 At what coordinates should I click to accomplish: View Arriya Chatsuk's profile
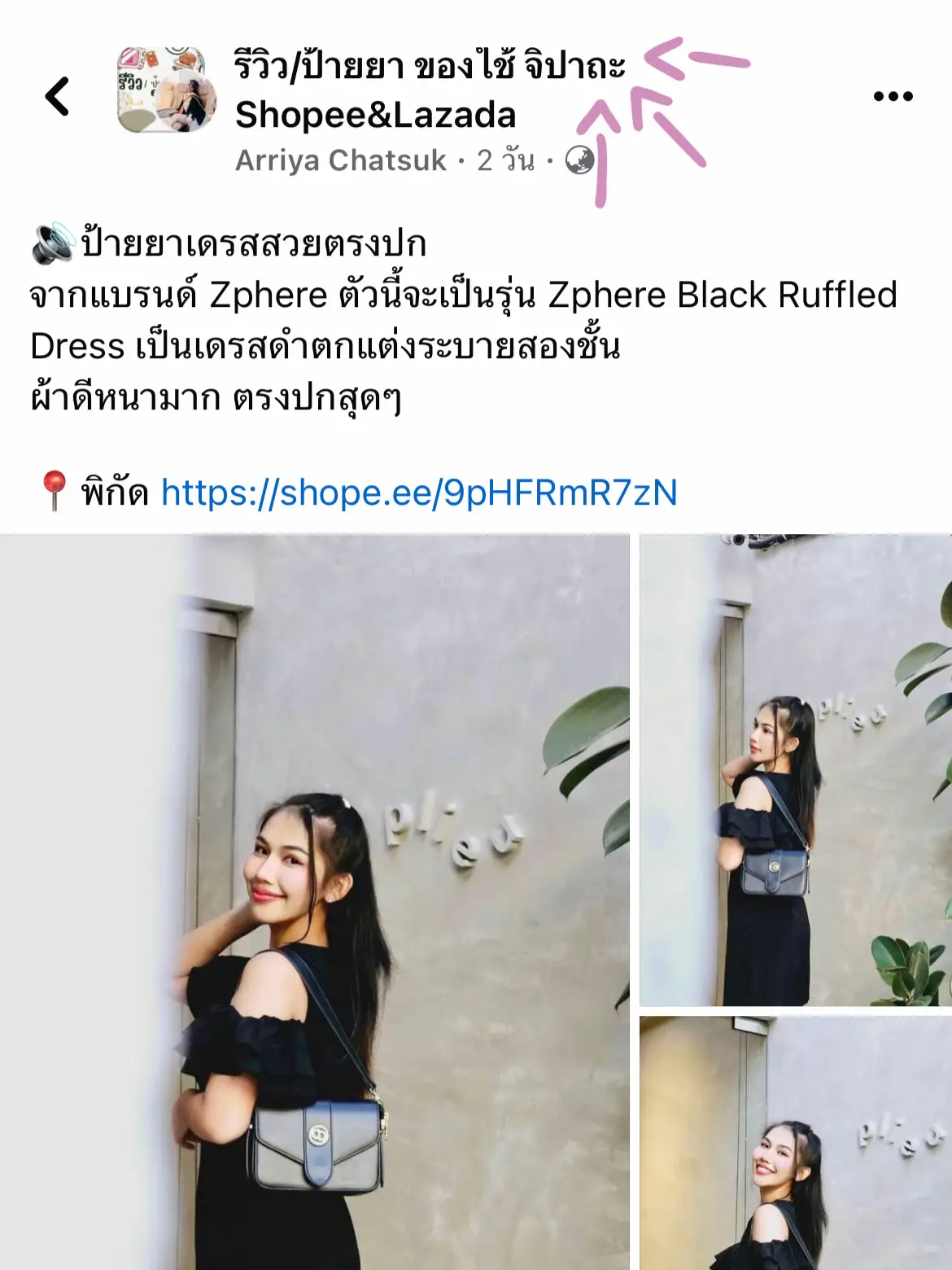coord(340,160)
